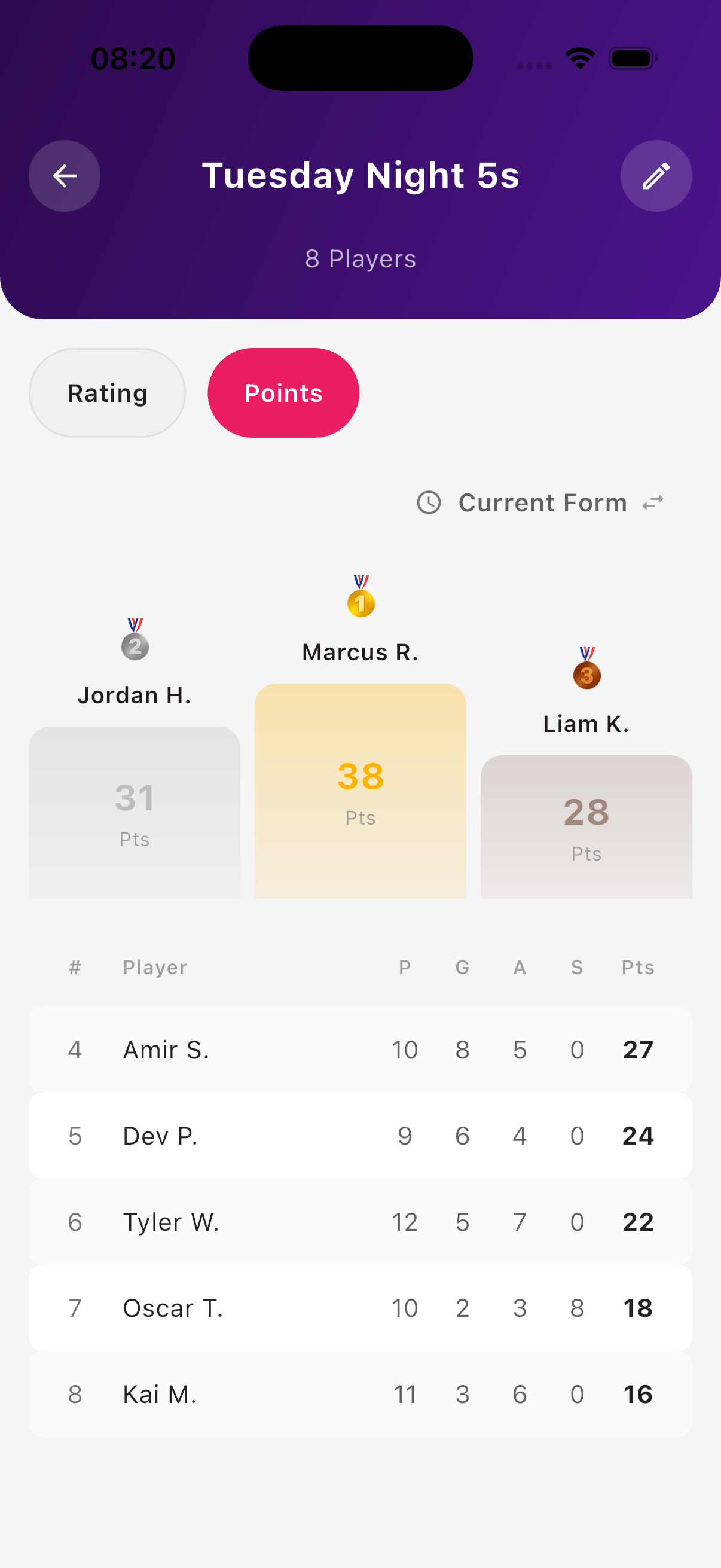Sort by the Pts column header

pyautogui.click(x=637, y=967)
